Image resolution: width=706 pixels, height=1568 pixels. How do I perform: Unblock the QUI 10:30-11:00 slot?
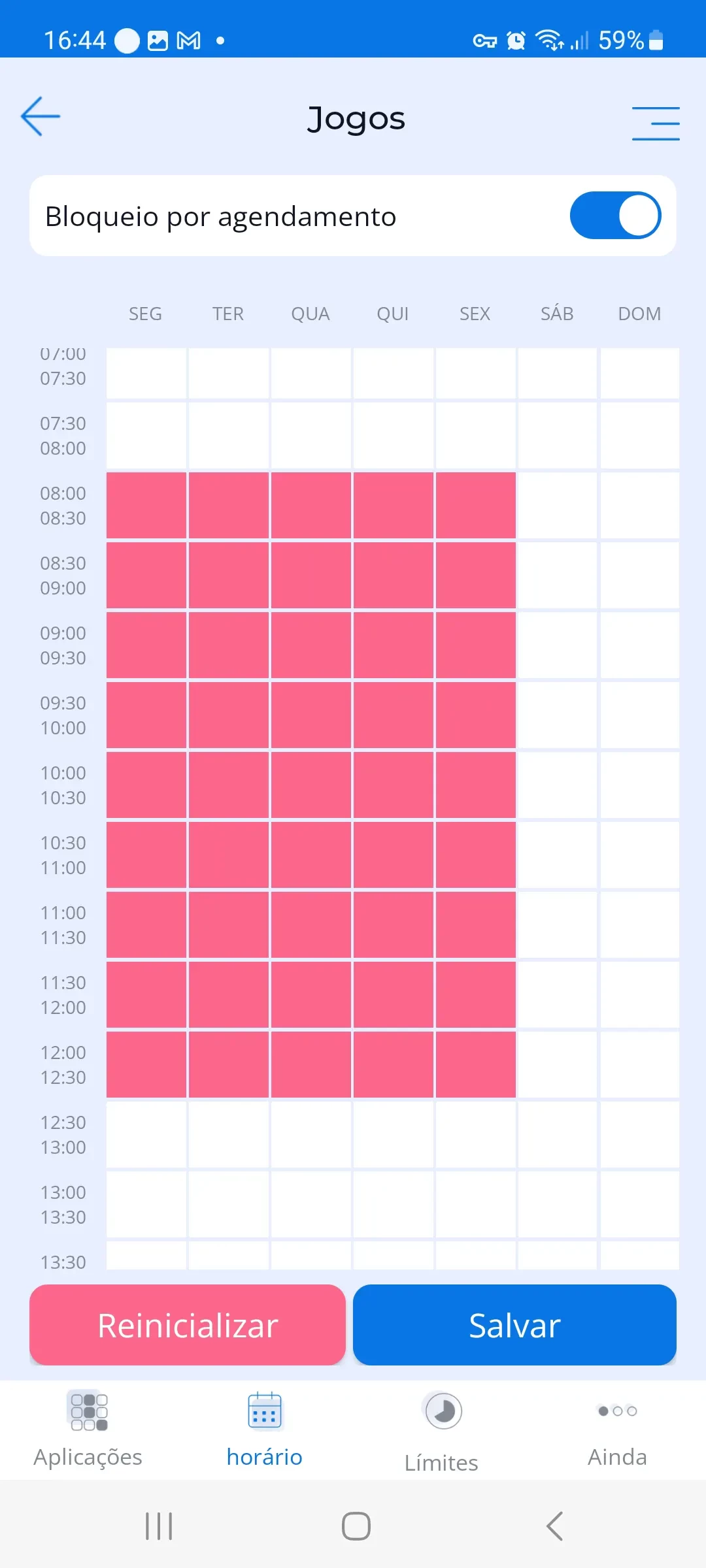coord(393,855)
